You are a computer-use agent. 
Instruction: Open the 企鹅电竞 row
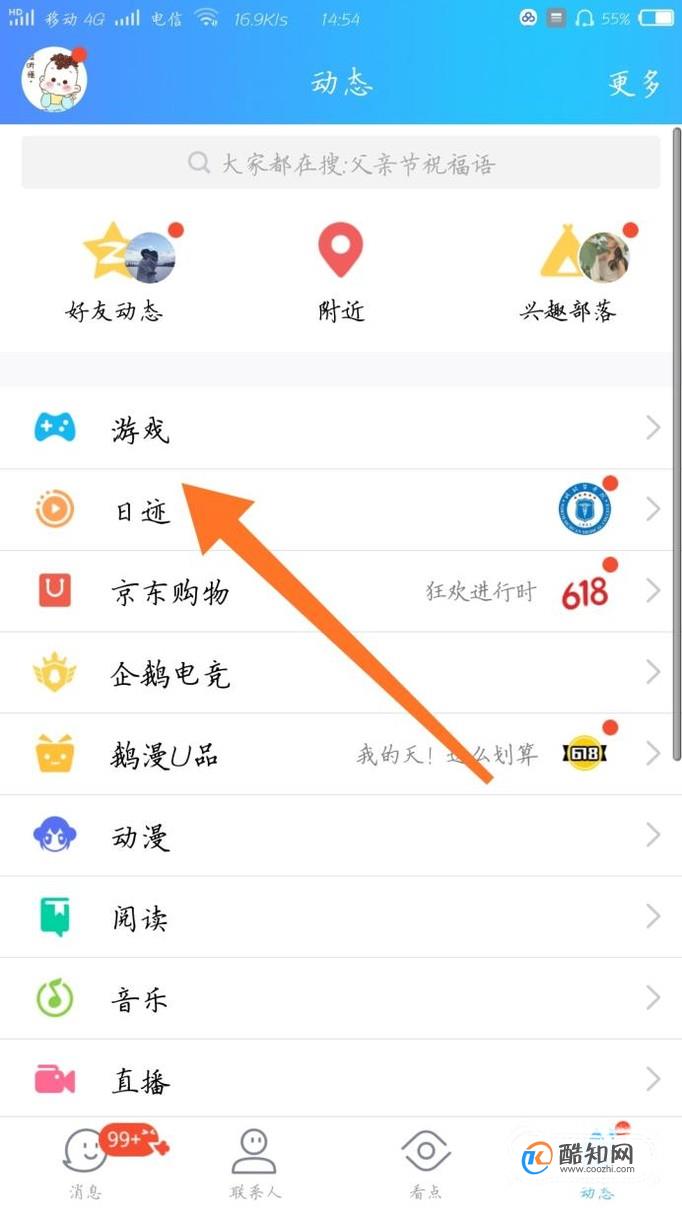pyautogui.click(x=341, y=673)
